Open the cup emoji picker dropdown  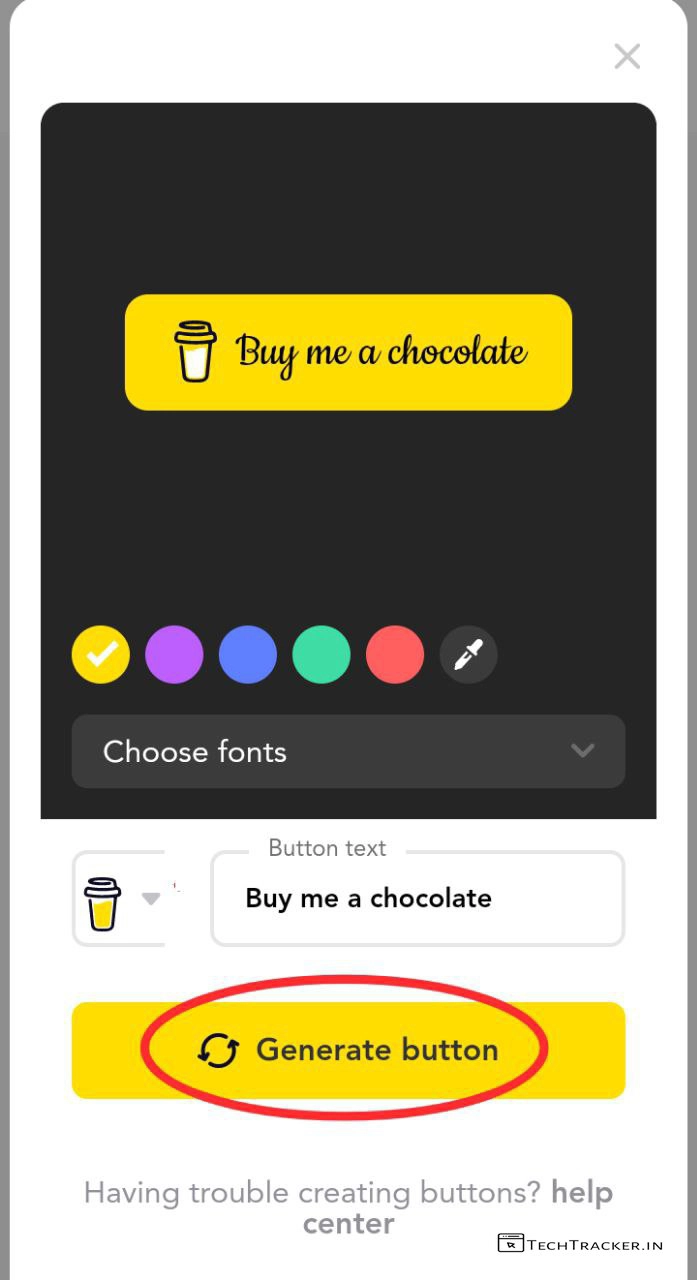point(120,899)
